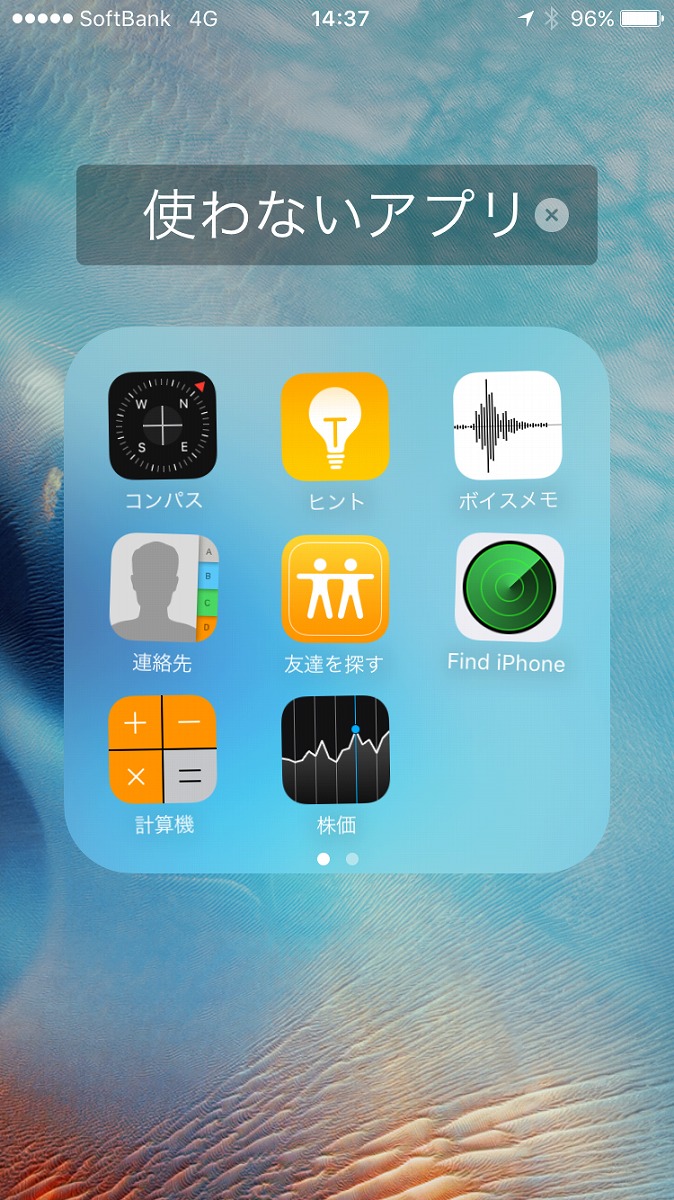Screen dimensions: 674x1200
Task: Launch the ヒント tips app
Action: pyautogui.click(x=335, y=426)
